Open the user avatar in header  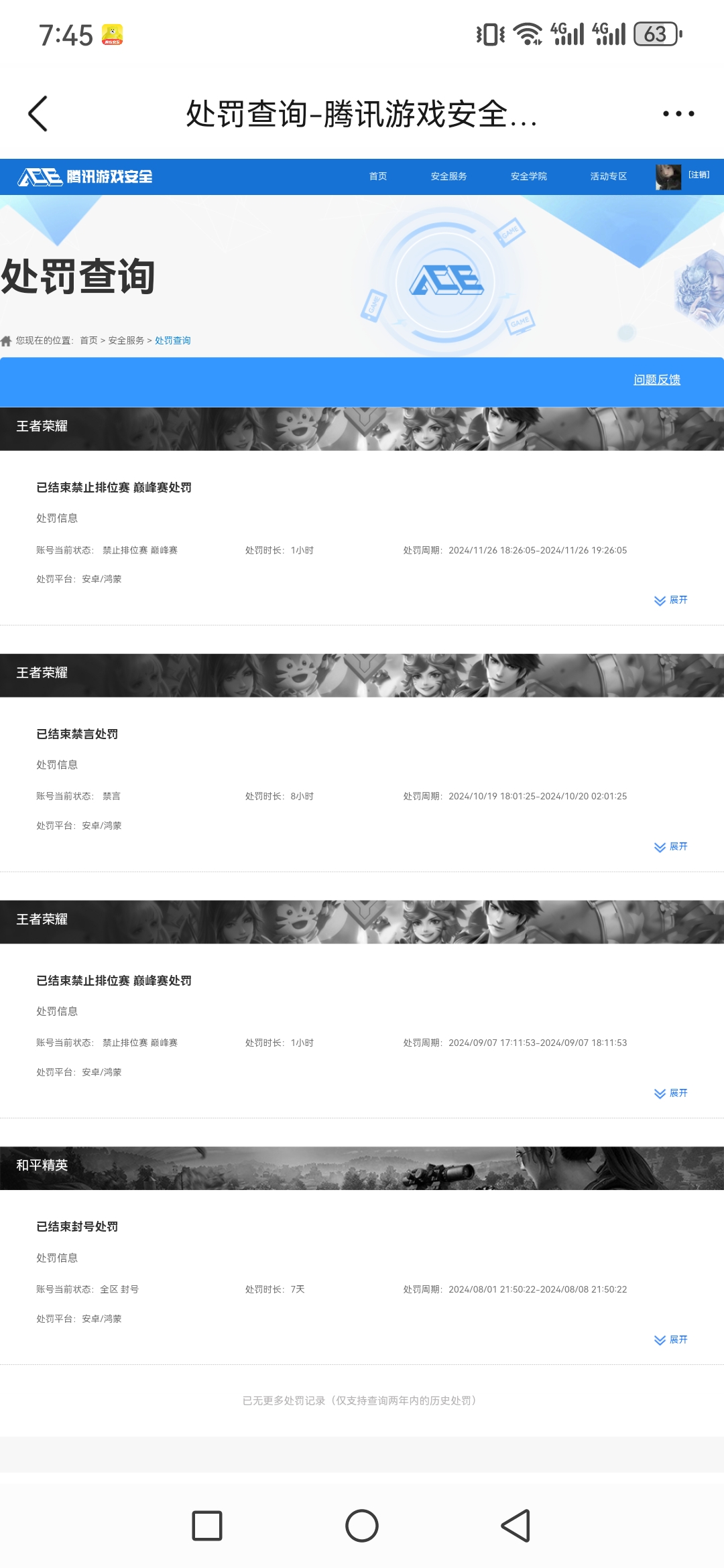[668, 177]
